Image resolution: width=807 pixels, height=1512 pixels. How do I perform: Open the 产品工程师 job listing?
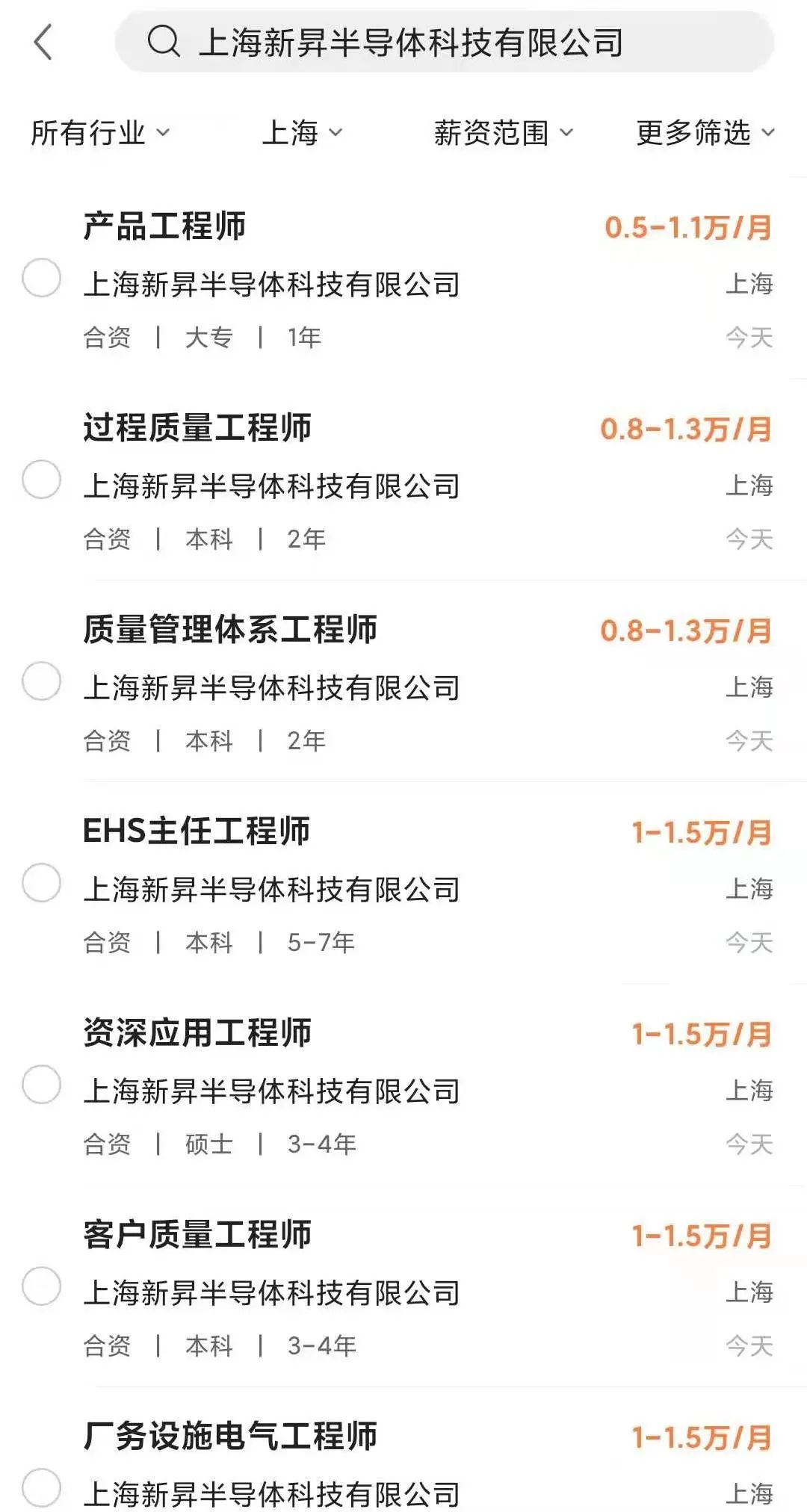point(164,226)
